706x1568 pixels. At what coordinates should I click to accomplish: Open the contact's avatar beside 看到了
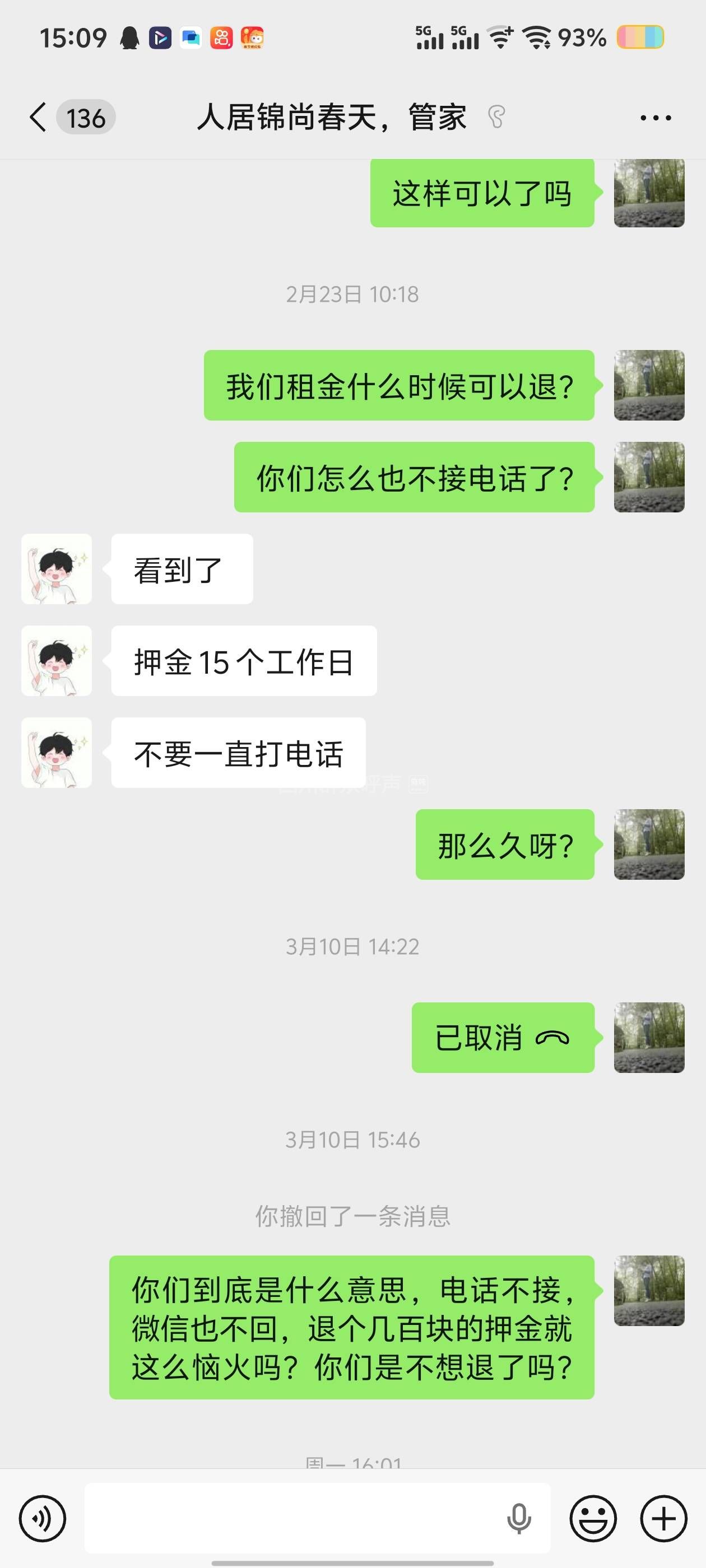click(57, 569)
